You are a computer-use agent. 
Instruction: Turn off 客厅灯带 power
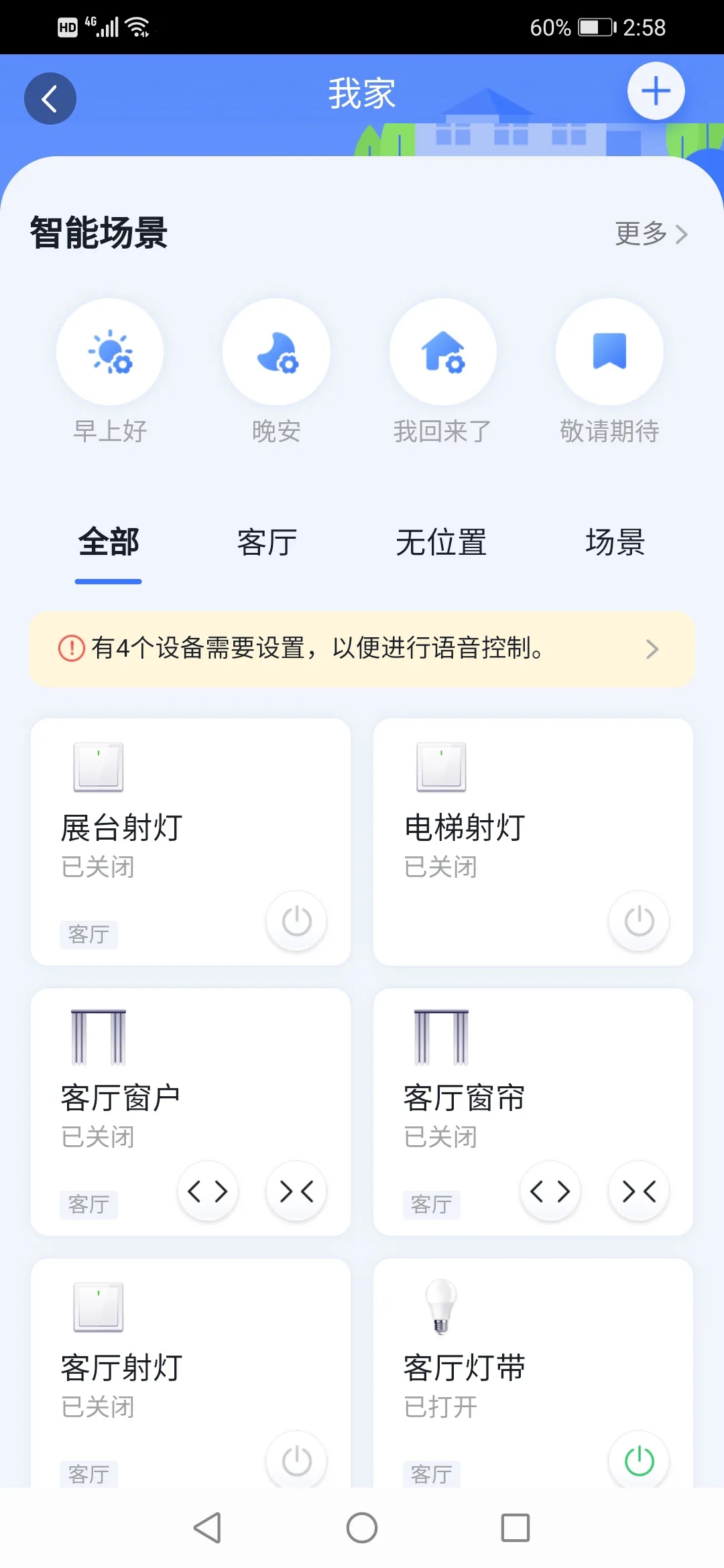pyautogui.click(x=639, y=1461)
